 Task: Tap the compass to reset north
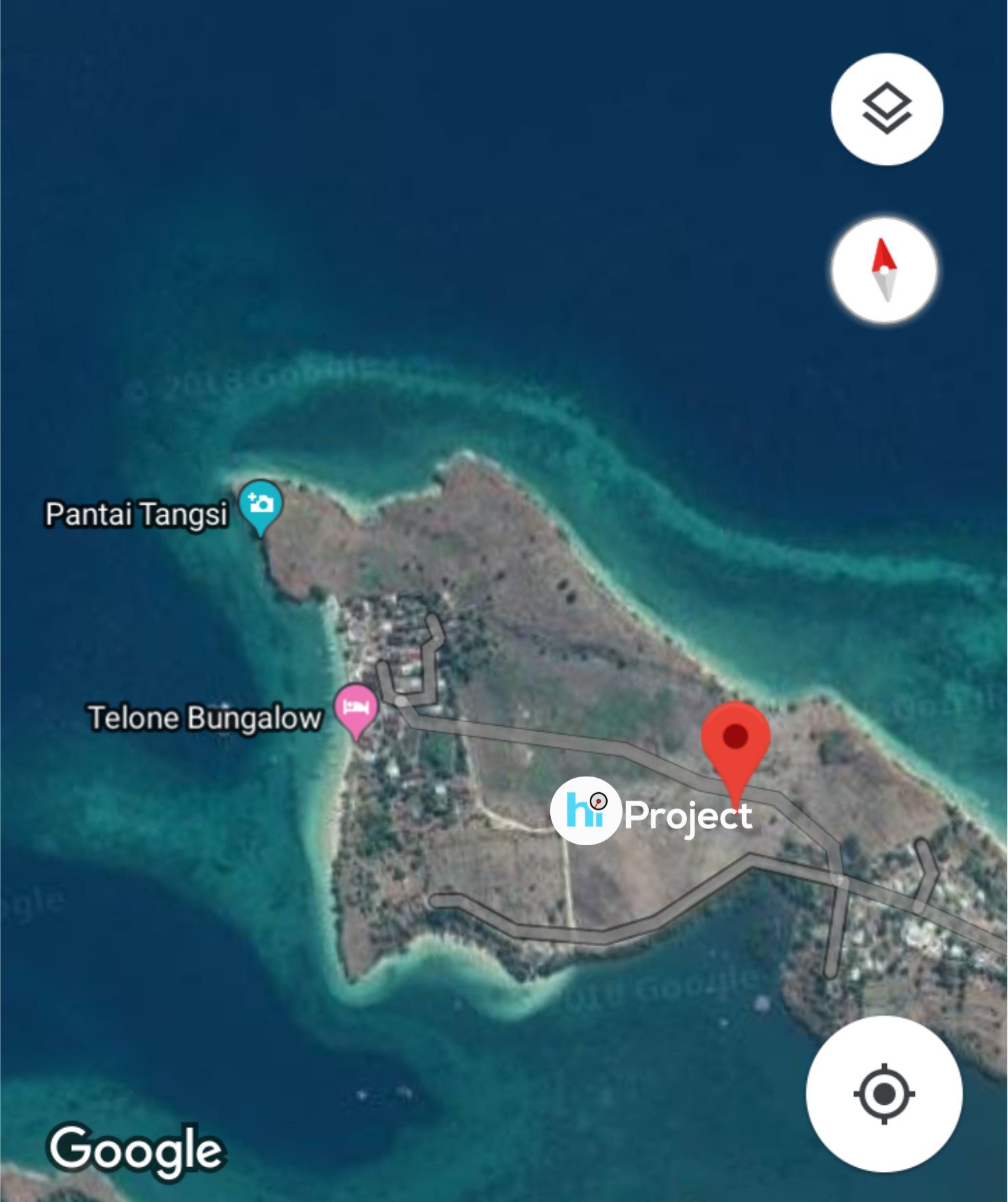[884, 270]
